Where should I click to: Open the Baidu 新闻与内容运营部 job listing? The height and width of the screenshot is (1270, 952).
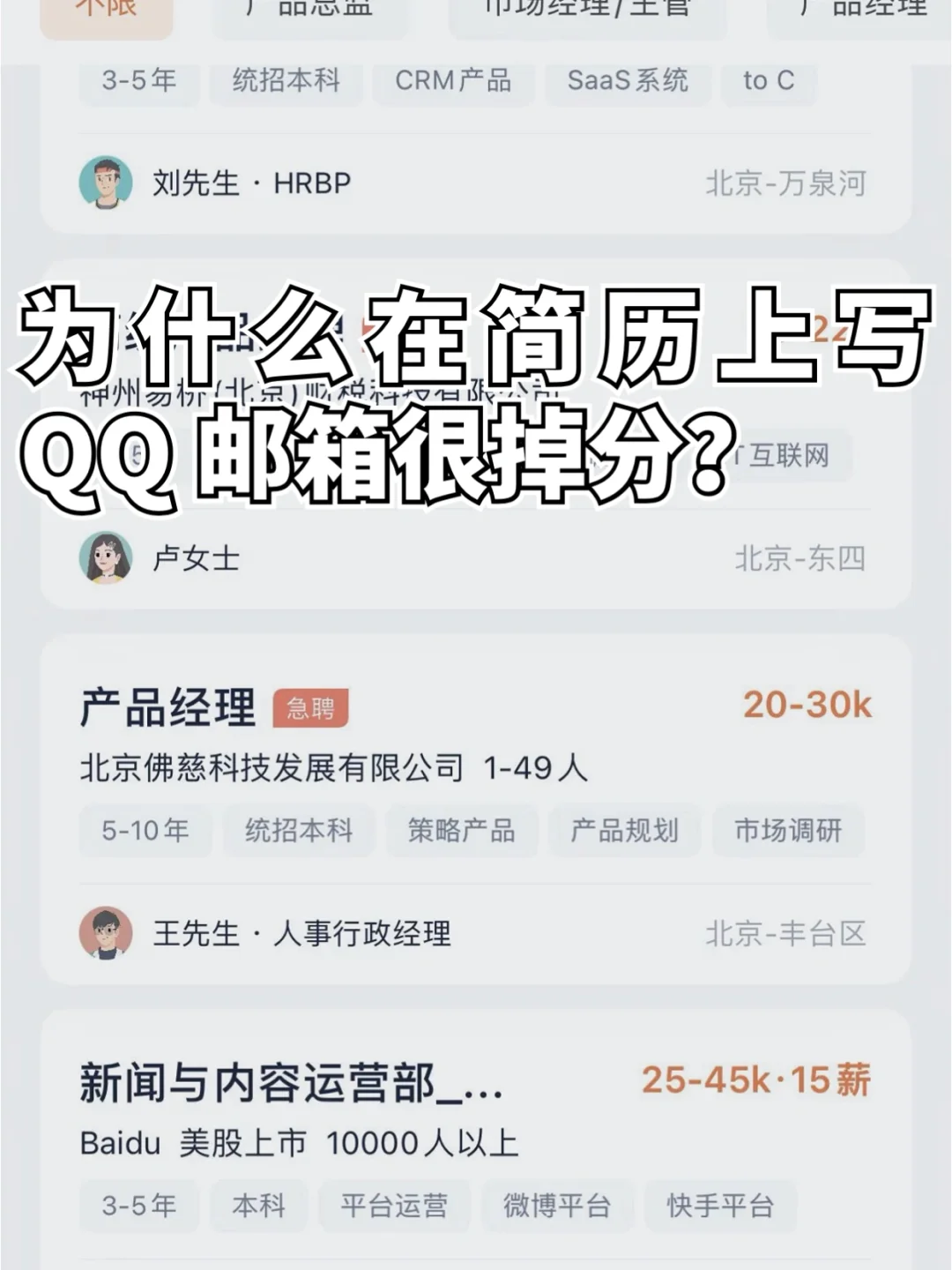pyautogui.click(x=291, y=1087)
